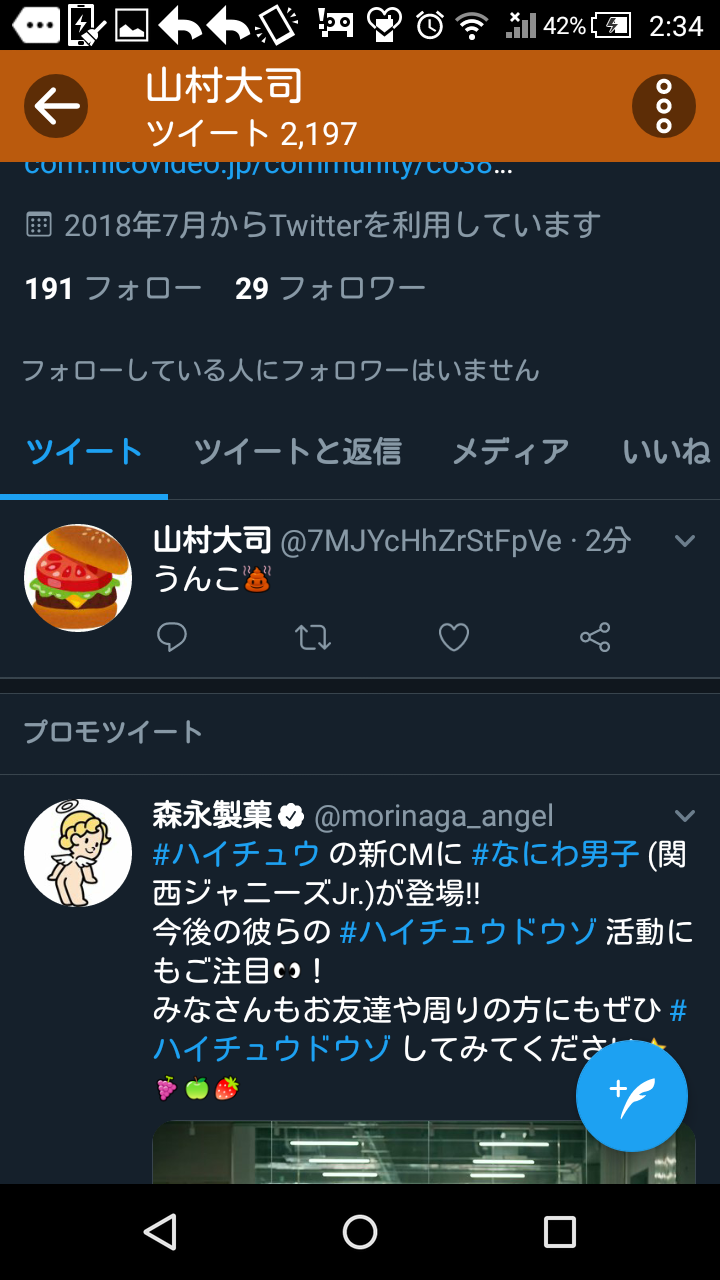
Task: Compose a new tweet with the feather button
Action: pyautogui.click(x=632, y=1096)
